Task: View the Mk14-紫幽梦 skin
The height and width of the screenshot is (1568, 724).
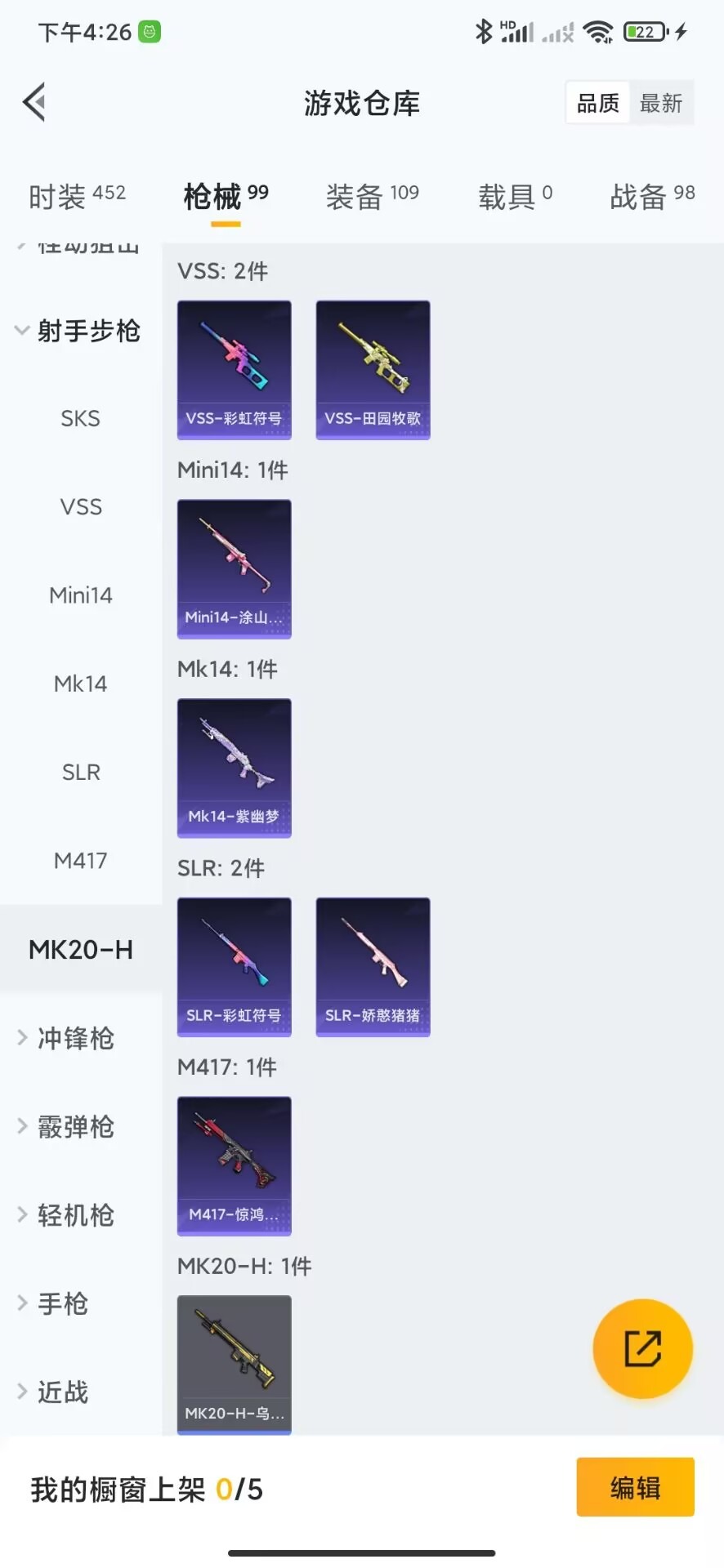Action: tap(235, 768)
